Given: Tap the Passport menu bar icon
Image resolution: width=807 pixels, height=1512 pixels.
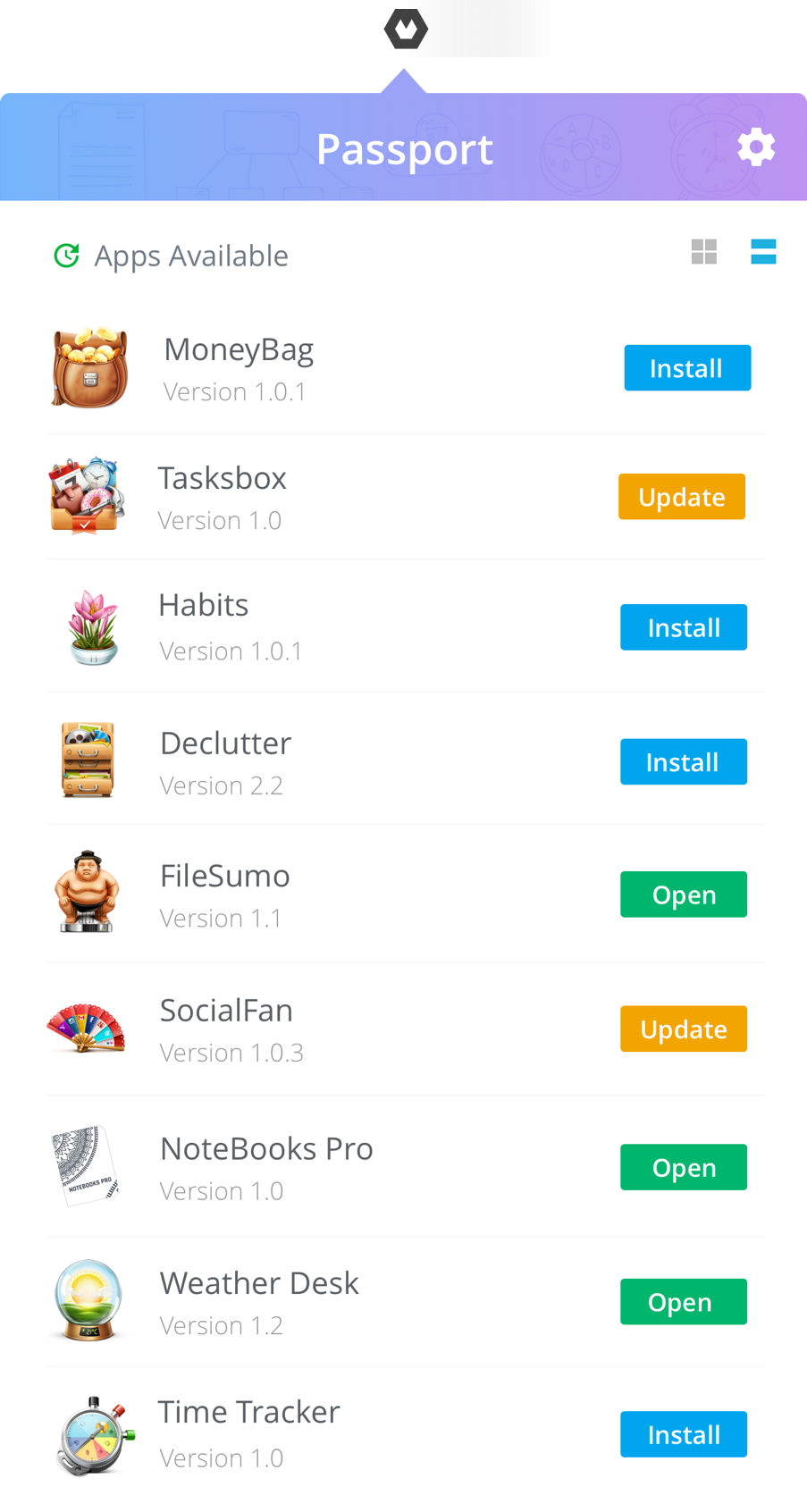Looking at the screenshot, I should [x=406, y=29].
